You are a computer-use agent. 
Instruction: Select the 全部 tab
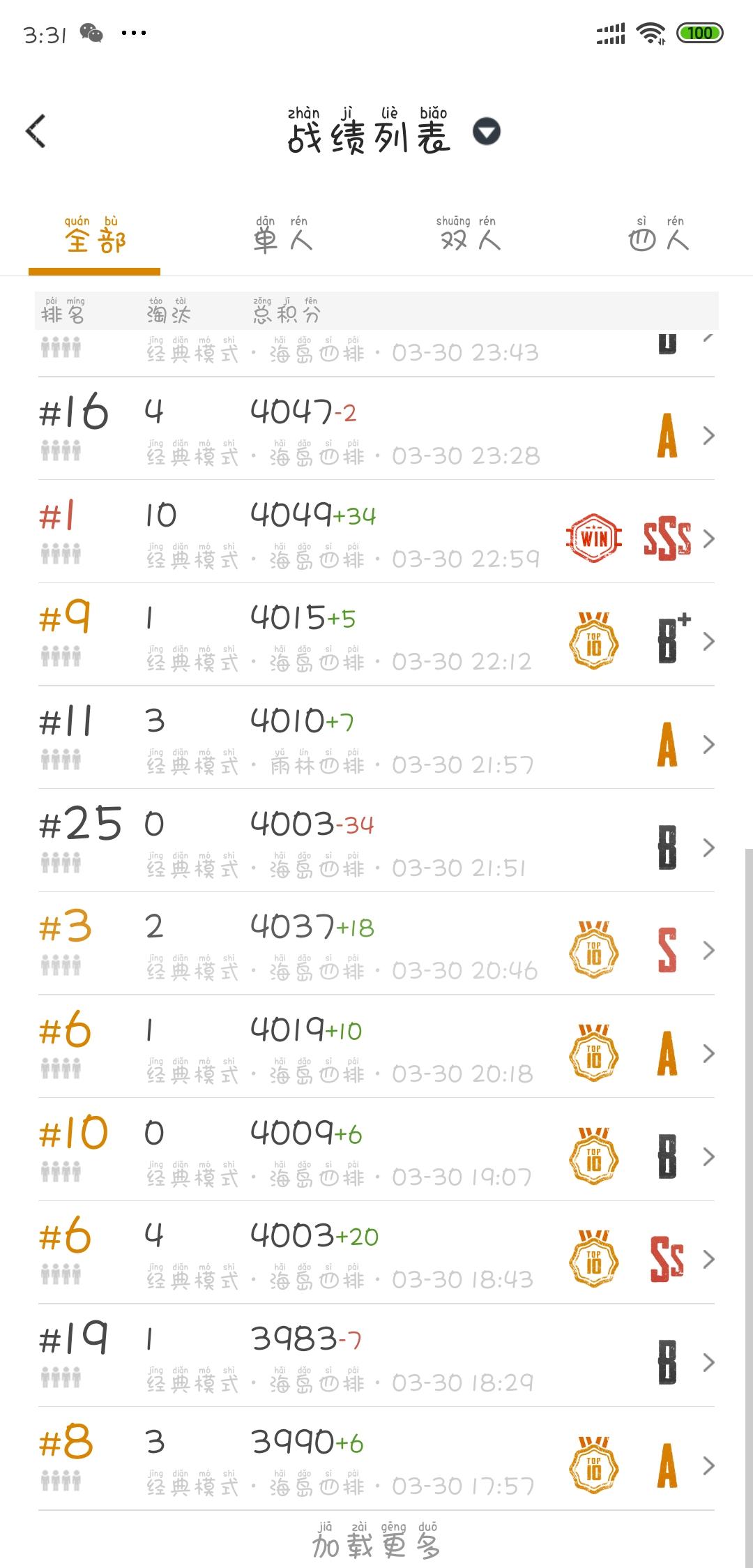95,235
